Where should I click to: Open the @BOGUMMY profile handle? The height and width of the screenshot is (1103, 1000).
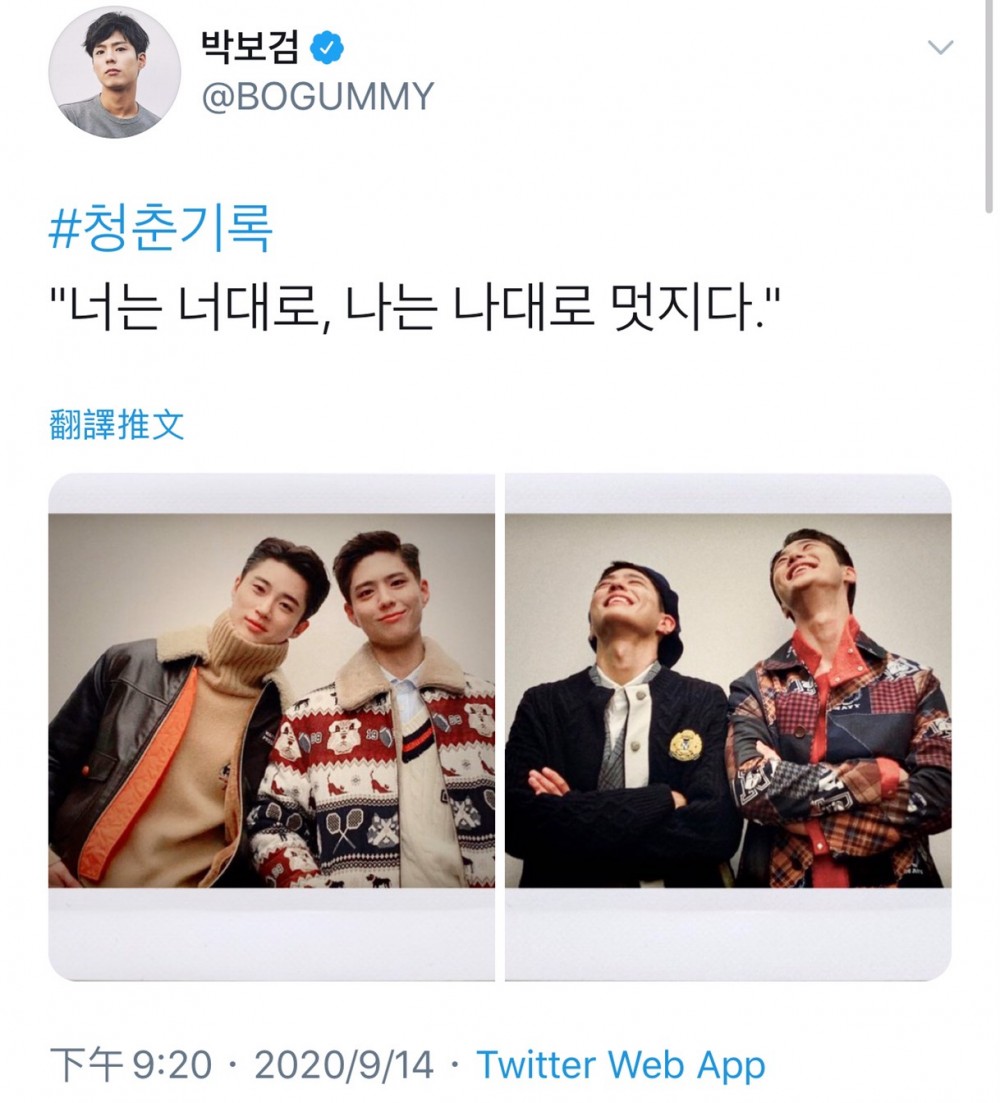[x=318, y=97]
